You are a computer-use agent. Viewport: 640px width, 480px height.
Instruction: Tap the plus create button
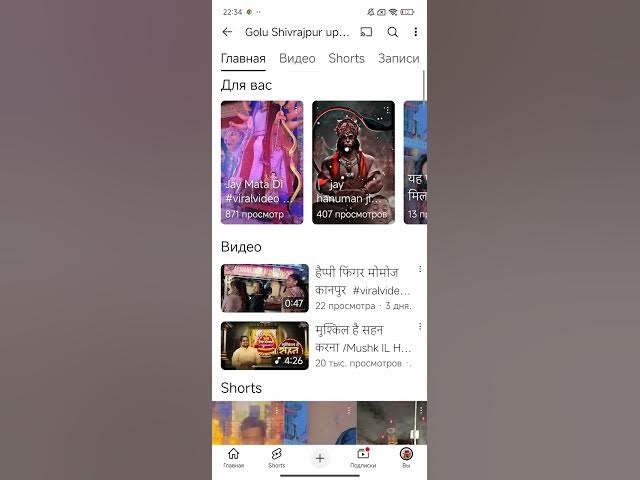tap(320, 457)
